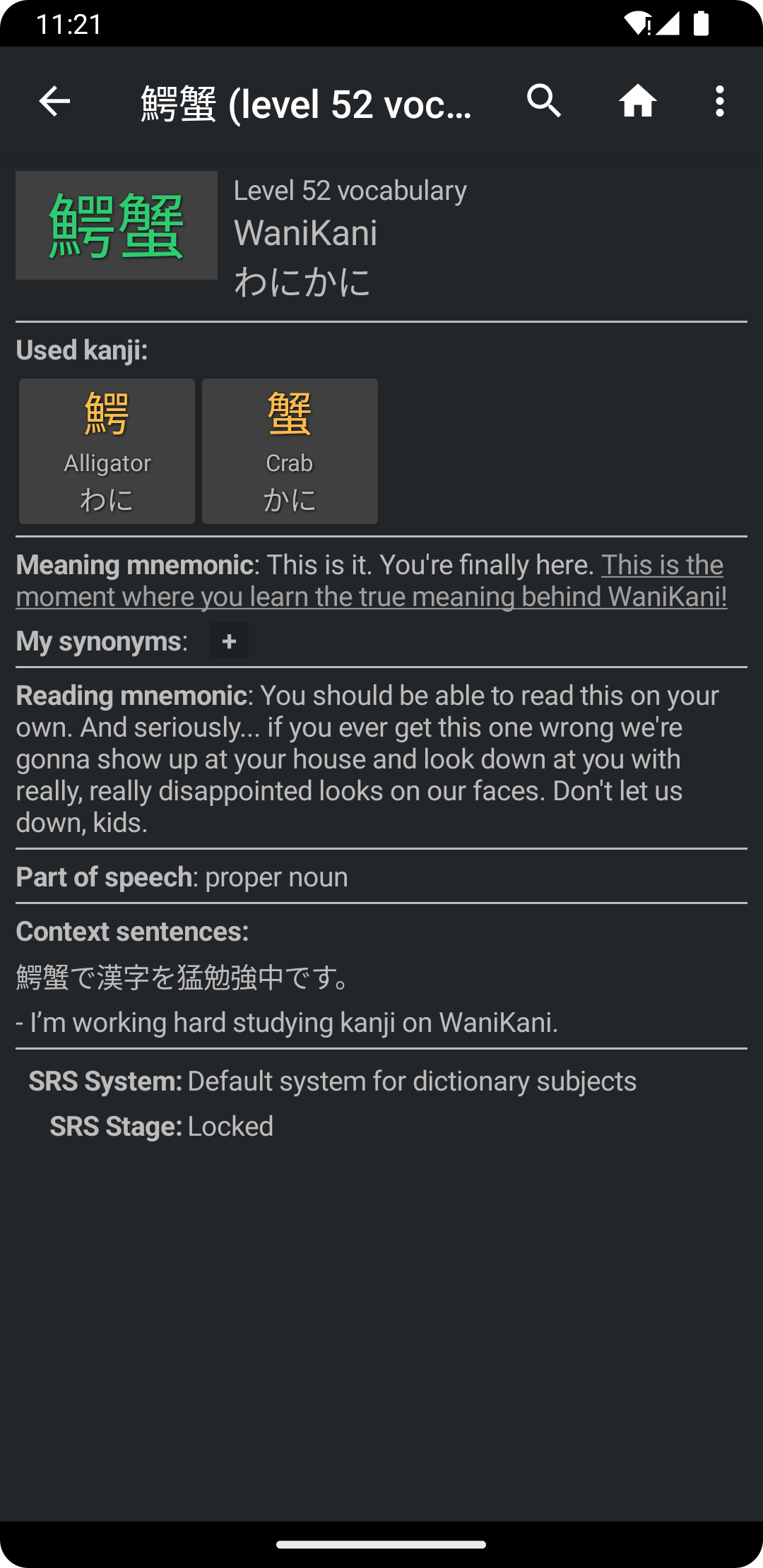Open the Alligator kanji card

click(x=107, y=451)
